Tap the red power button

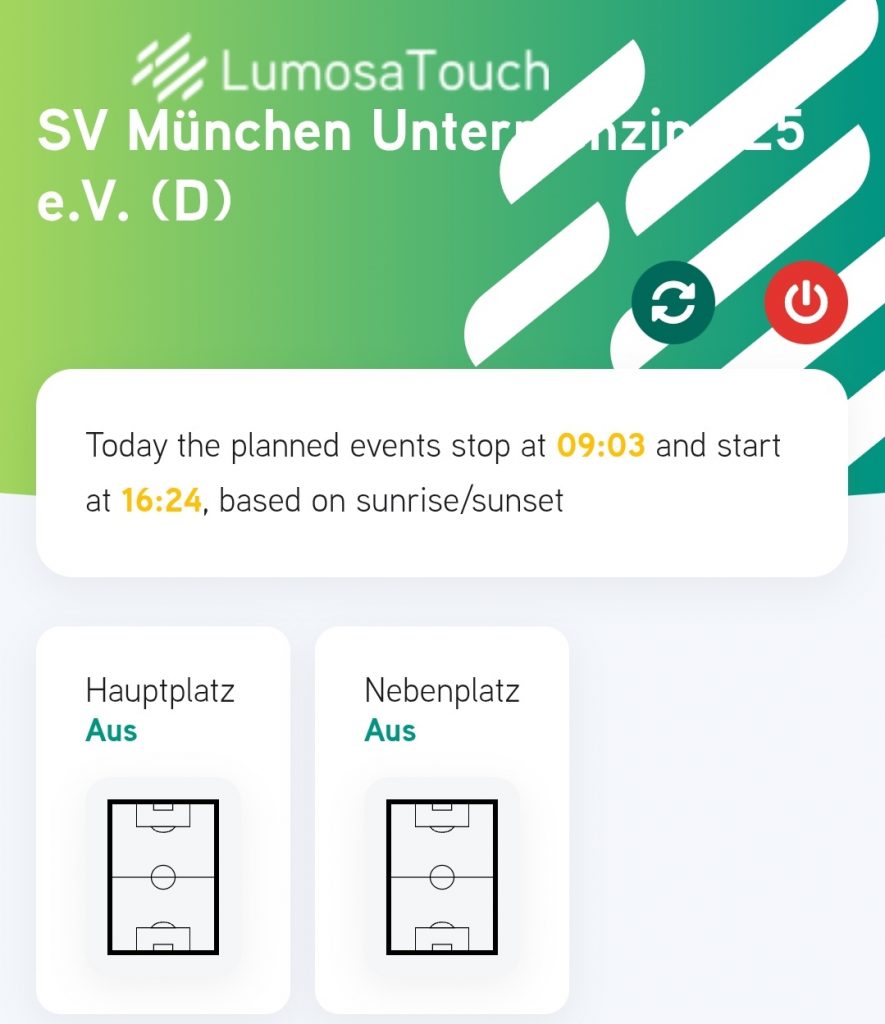click(x=806, y=301)
